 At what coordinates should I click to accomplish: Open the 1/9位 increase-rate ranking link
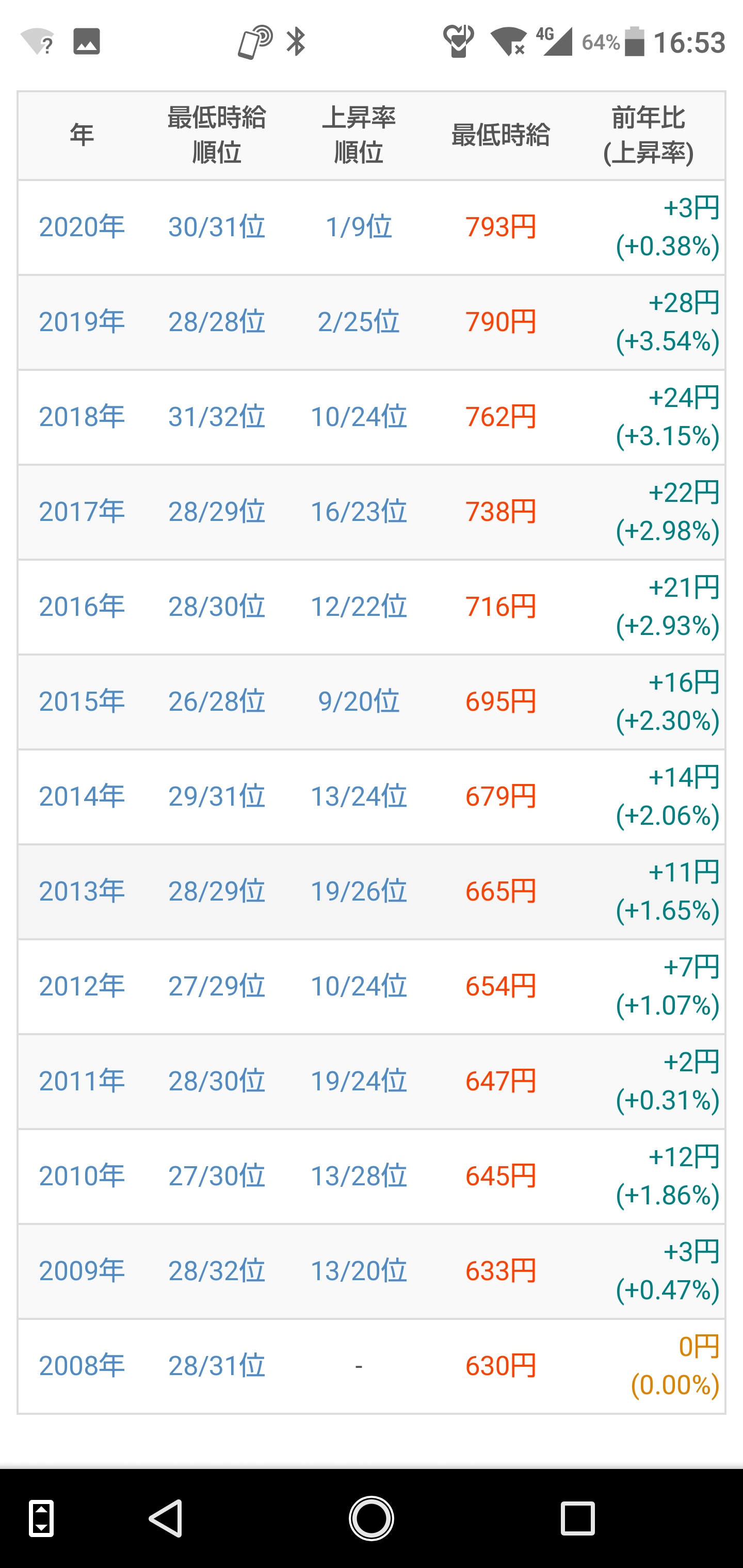pos(359,227)
